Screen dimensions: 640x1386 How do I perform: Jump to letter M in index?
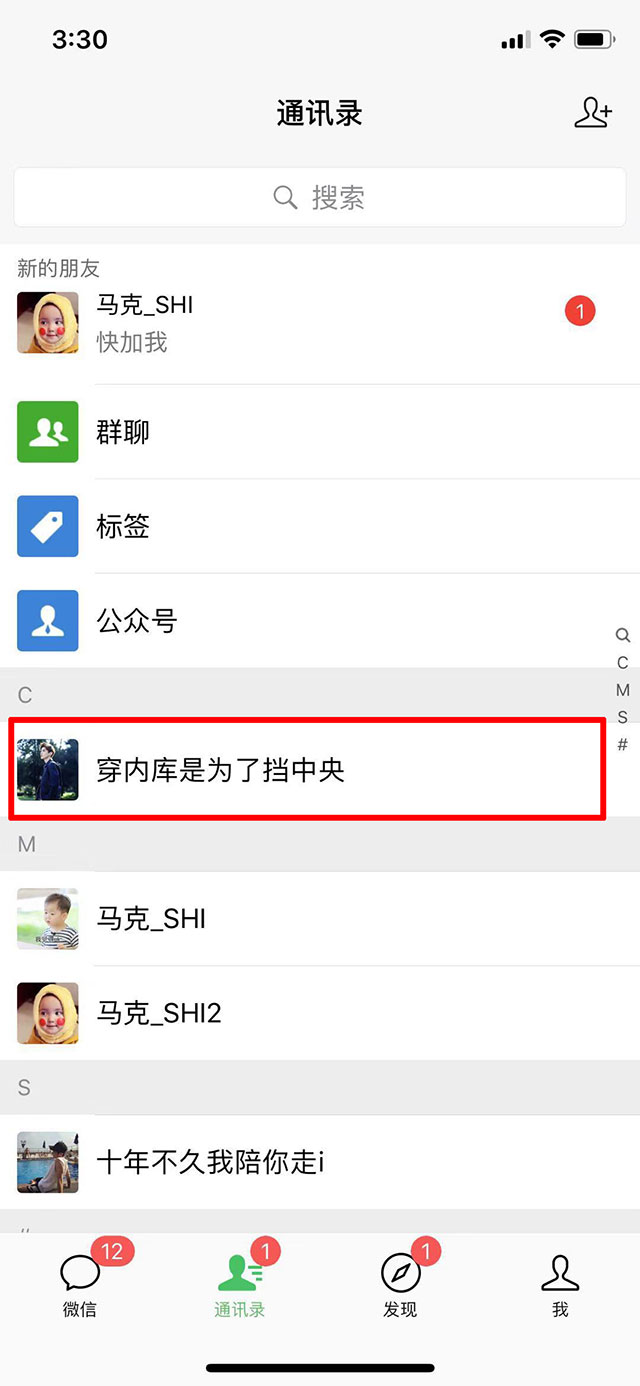coord(623,690)
